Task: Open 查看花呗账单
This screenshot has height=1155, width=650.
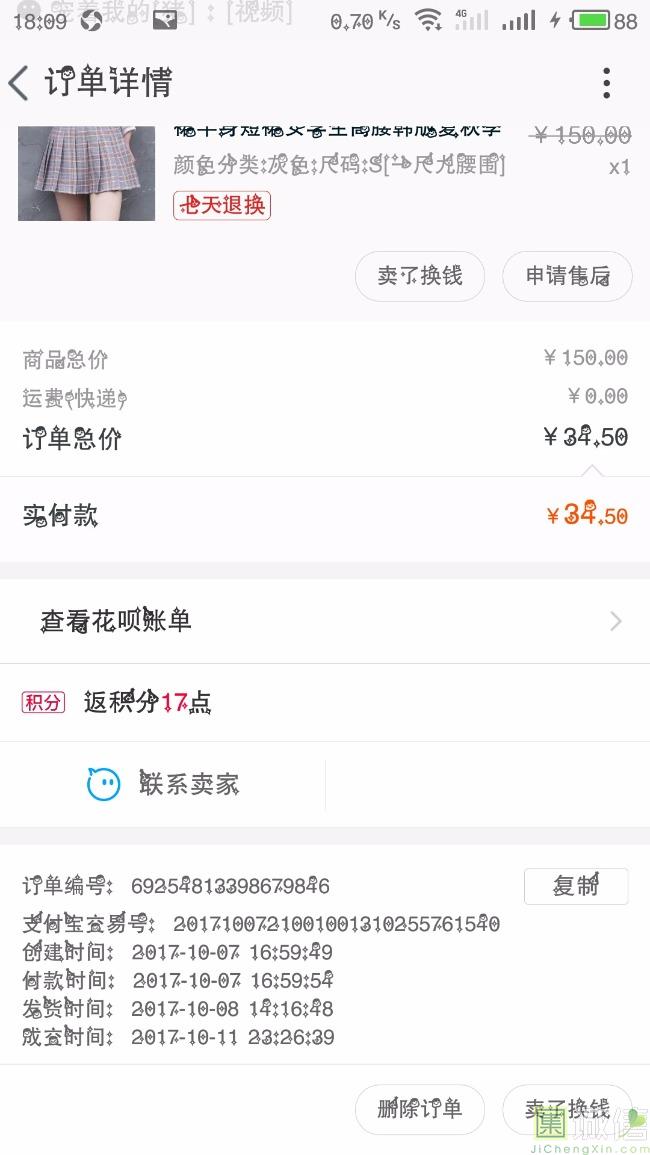Action: point(325,621)
